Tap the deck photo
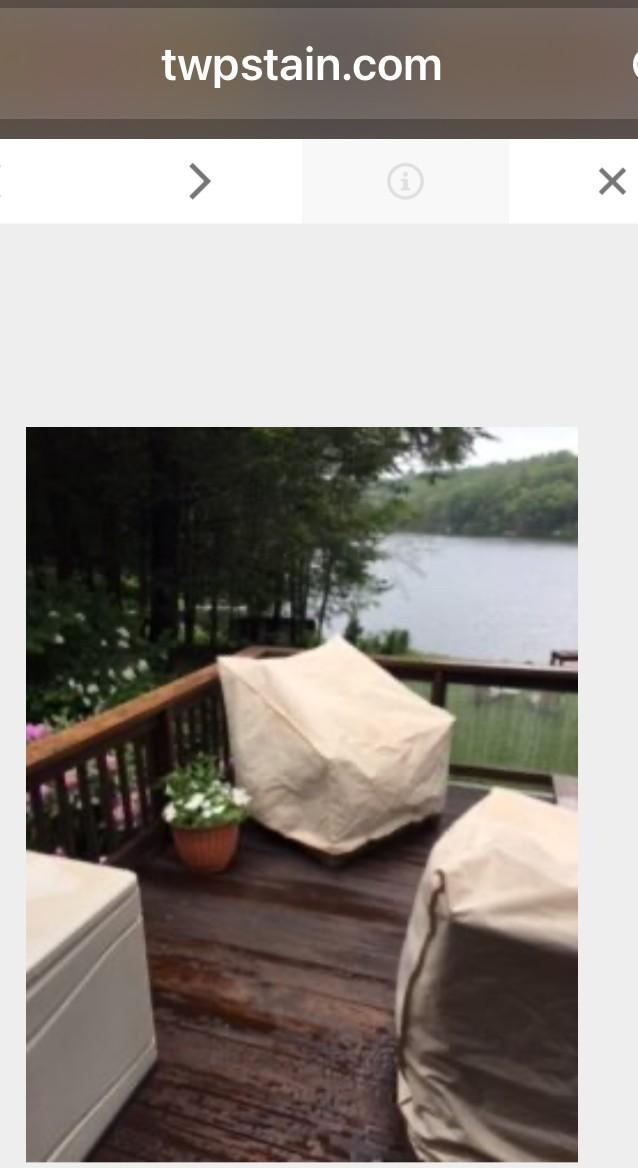Screen dimensions: 638x1168 click(x=302, y=794)
